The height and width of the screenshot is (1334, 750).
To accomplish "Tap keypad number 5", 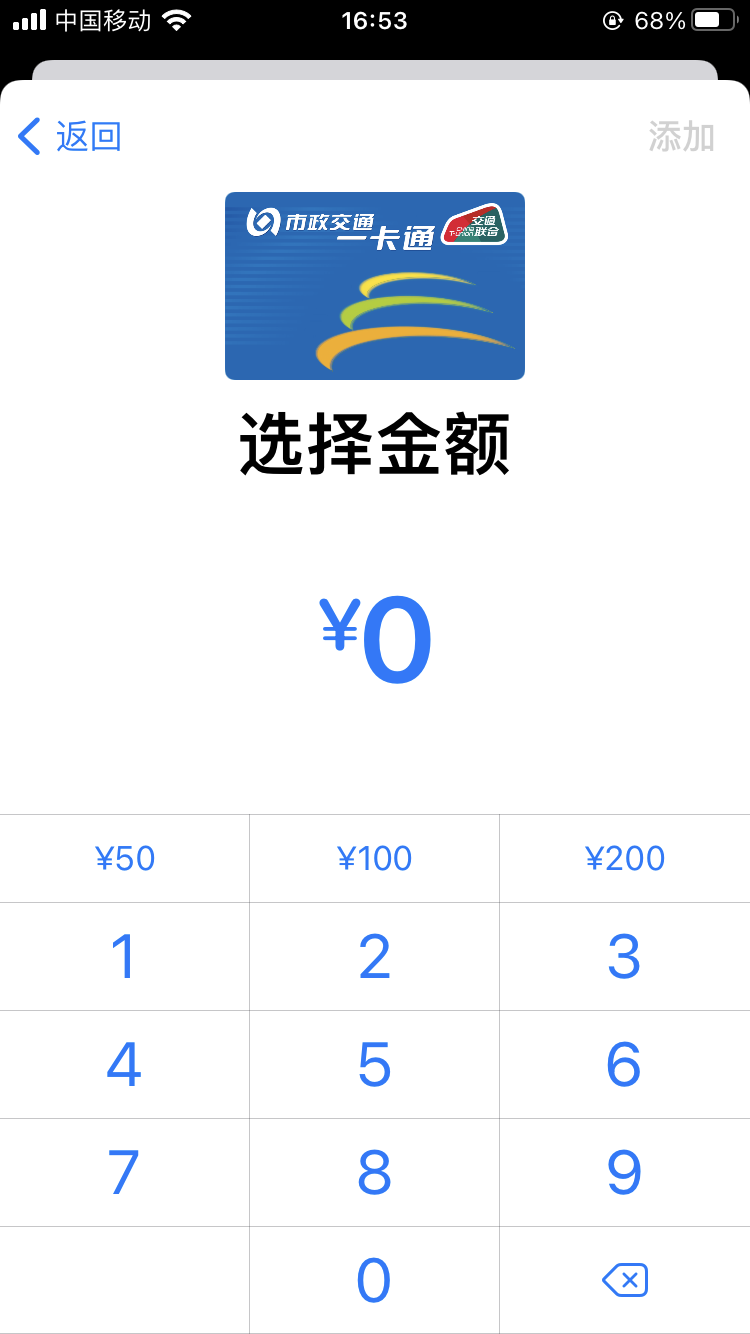I will pyautogui.click(x=375, y=1065).
